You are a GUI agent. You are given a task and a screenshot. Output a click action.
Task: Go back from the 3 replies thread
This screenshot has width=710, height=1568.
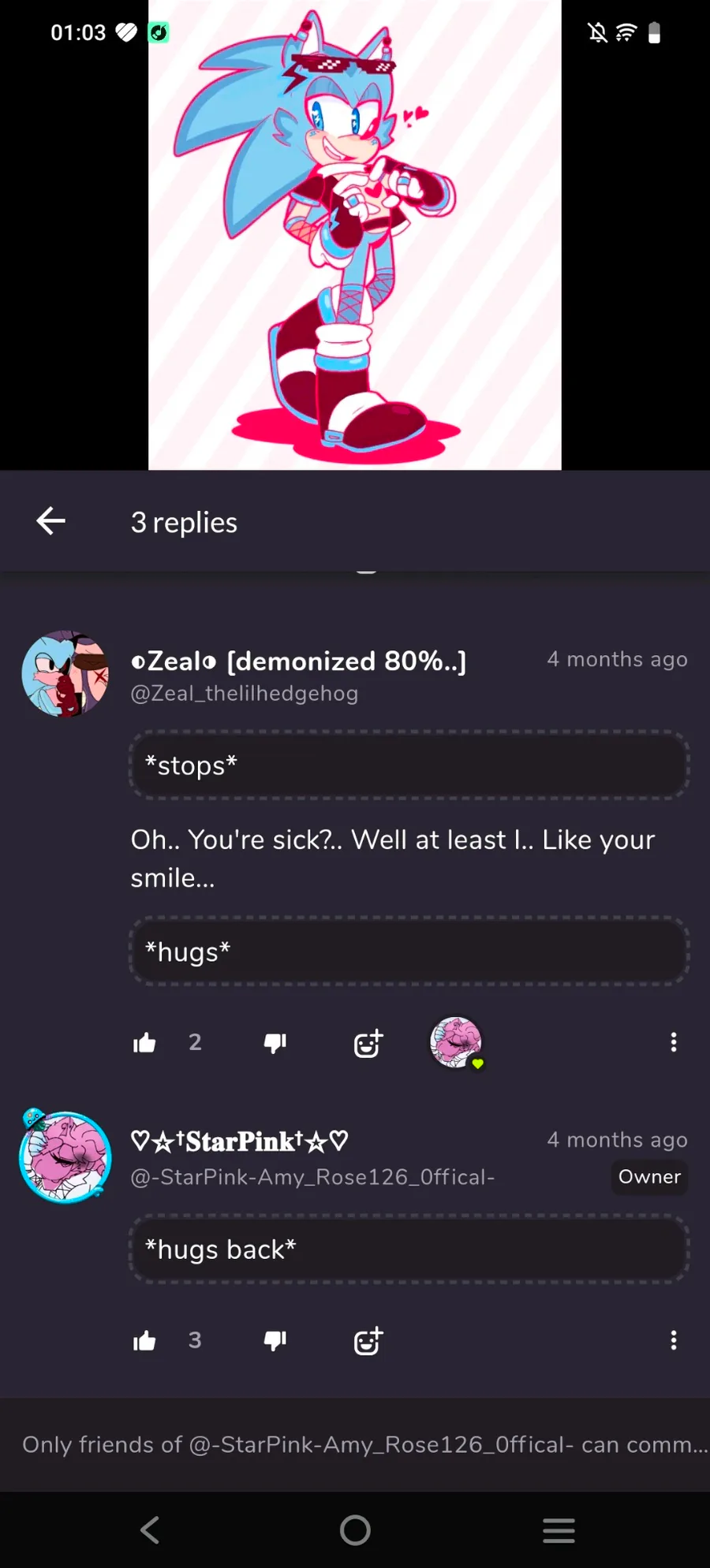click(x=51, y=521)
